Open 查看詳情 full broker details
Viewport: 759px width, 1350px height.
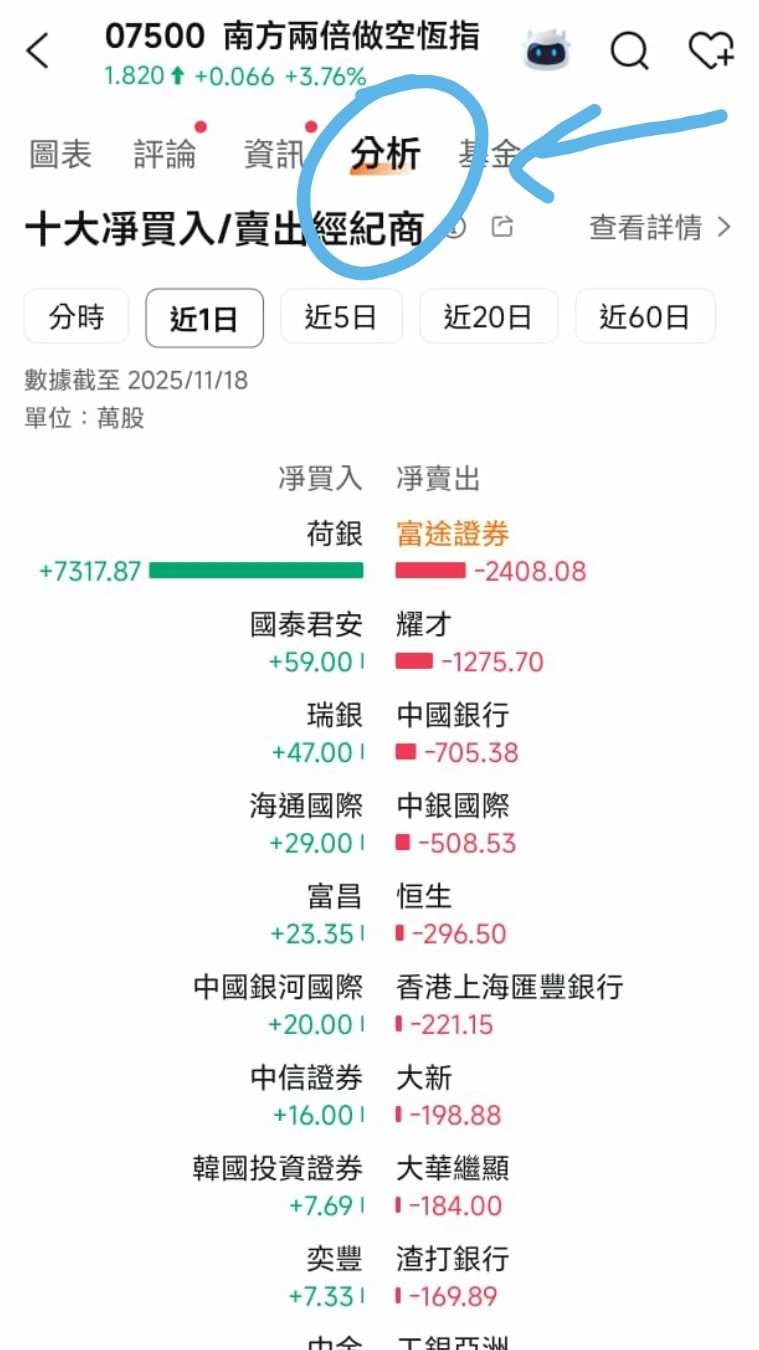[x=646, y=228]
